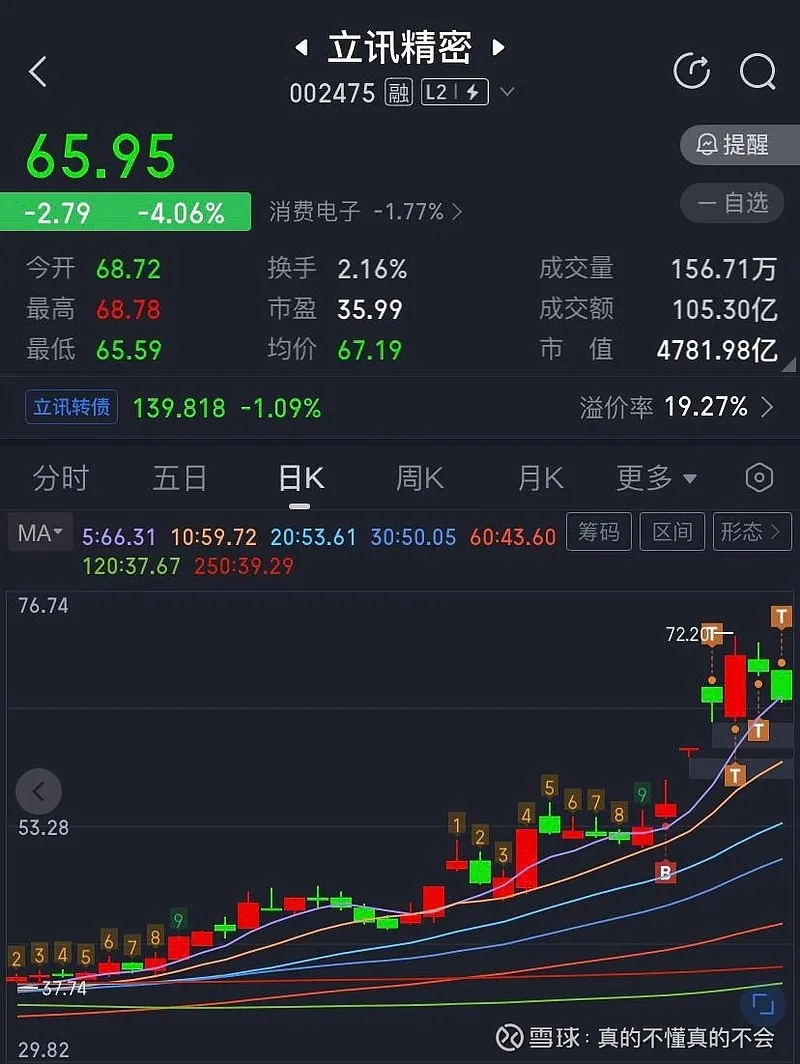Screen dimensions: 800x1064
Task: Open the 区间 range statistics
Action: pyautogui.click(x=672, y=531)
